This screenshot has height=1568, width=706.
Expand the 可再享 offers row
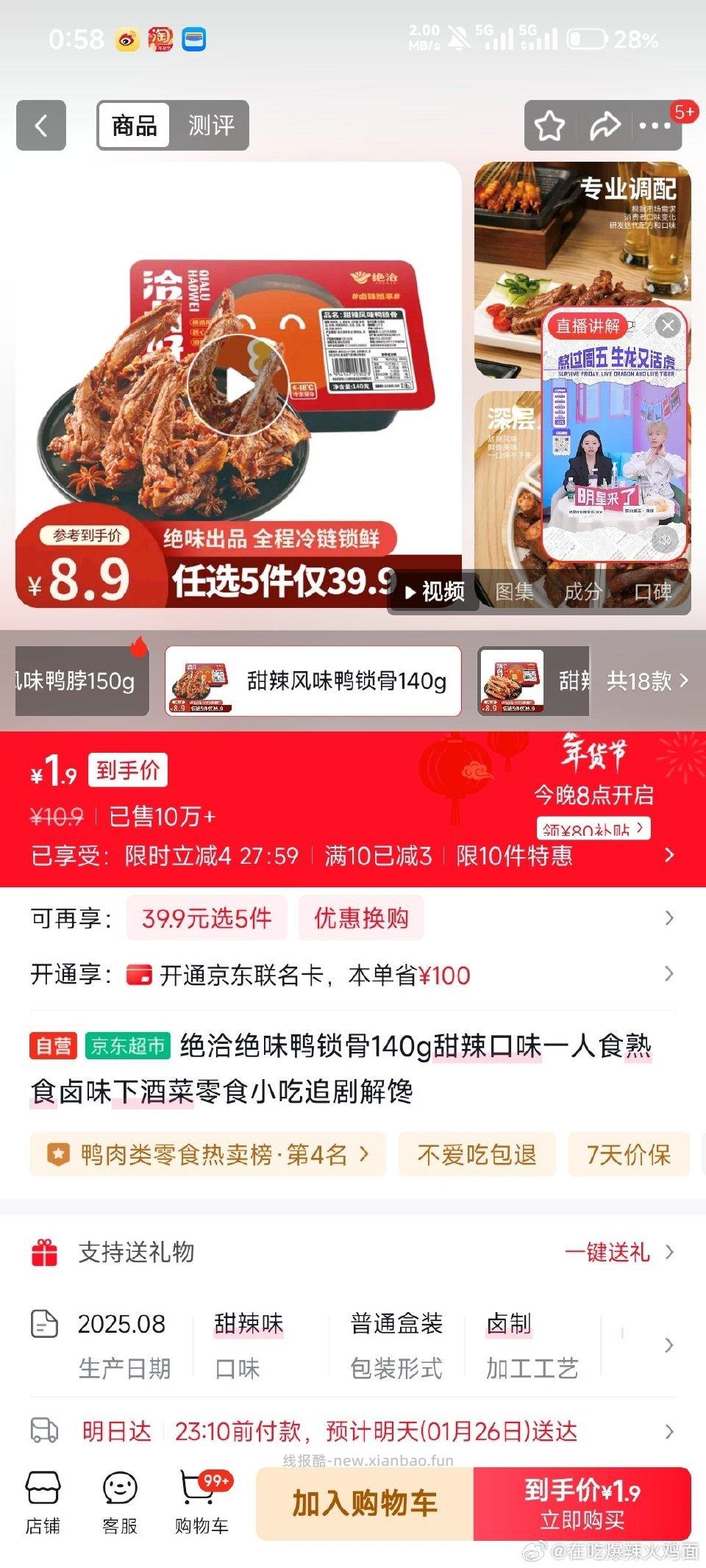coord(668,917)
